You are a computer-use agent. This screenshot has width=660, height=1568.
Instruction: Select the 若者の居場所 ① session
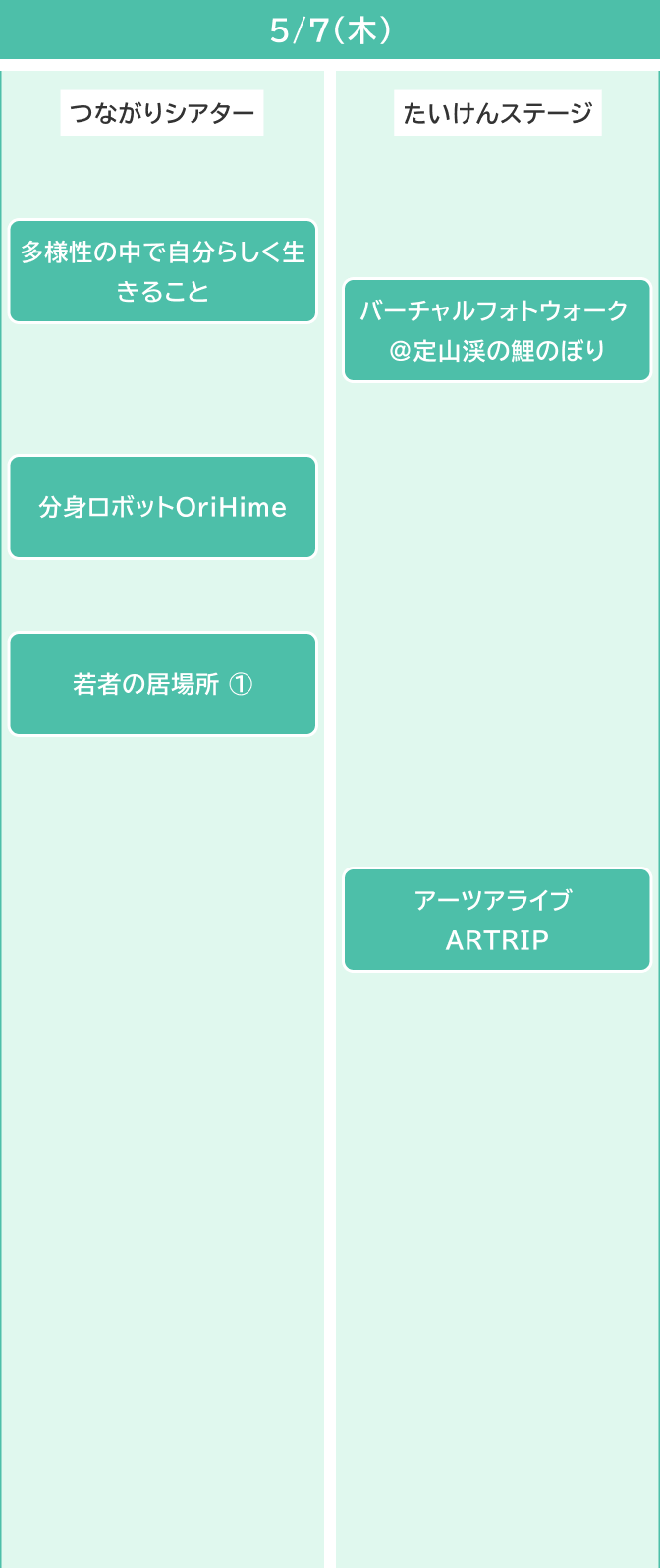[163, 684]
